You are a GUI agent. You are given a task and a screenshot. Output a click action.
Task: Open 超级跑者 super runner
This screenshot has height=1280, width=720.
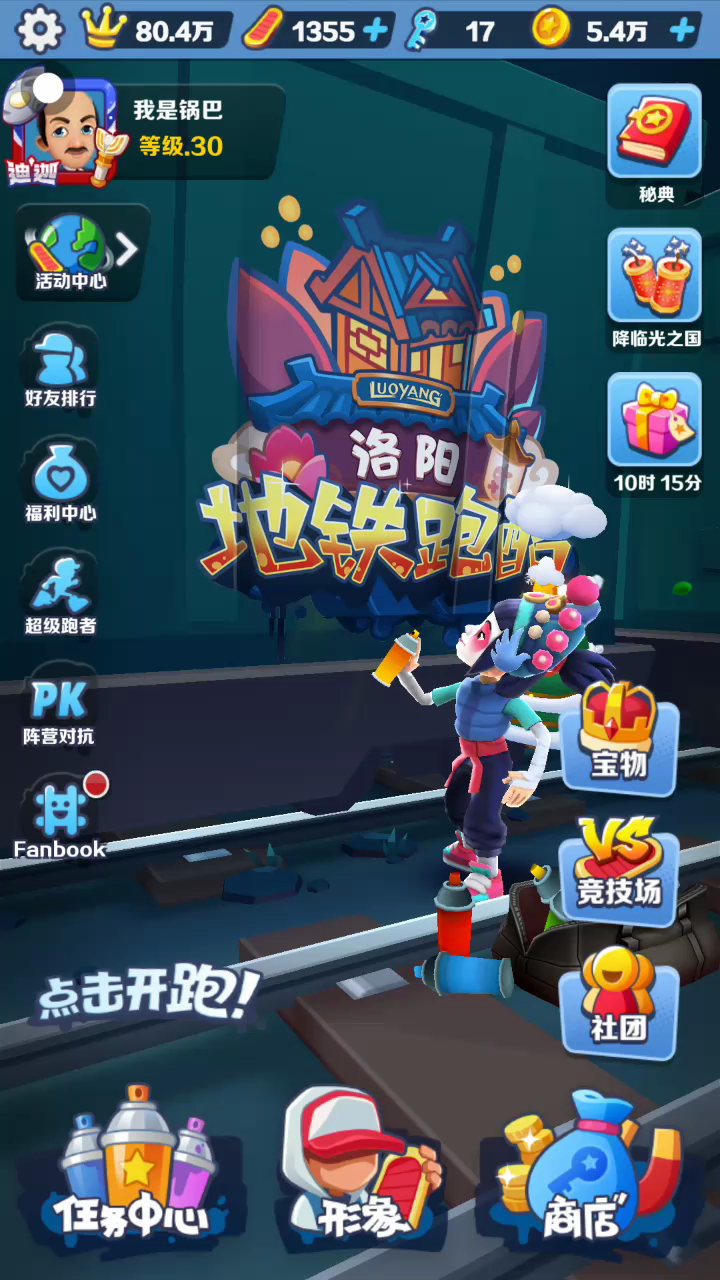[x=60, y=595]
